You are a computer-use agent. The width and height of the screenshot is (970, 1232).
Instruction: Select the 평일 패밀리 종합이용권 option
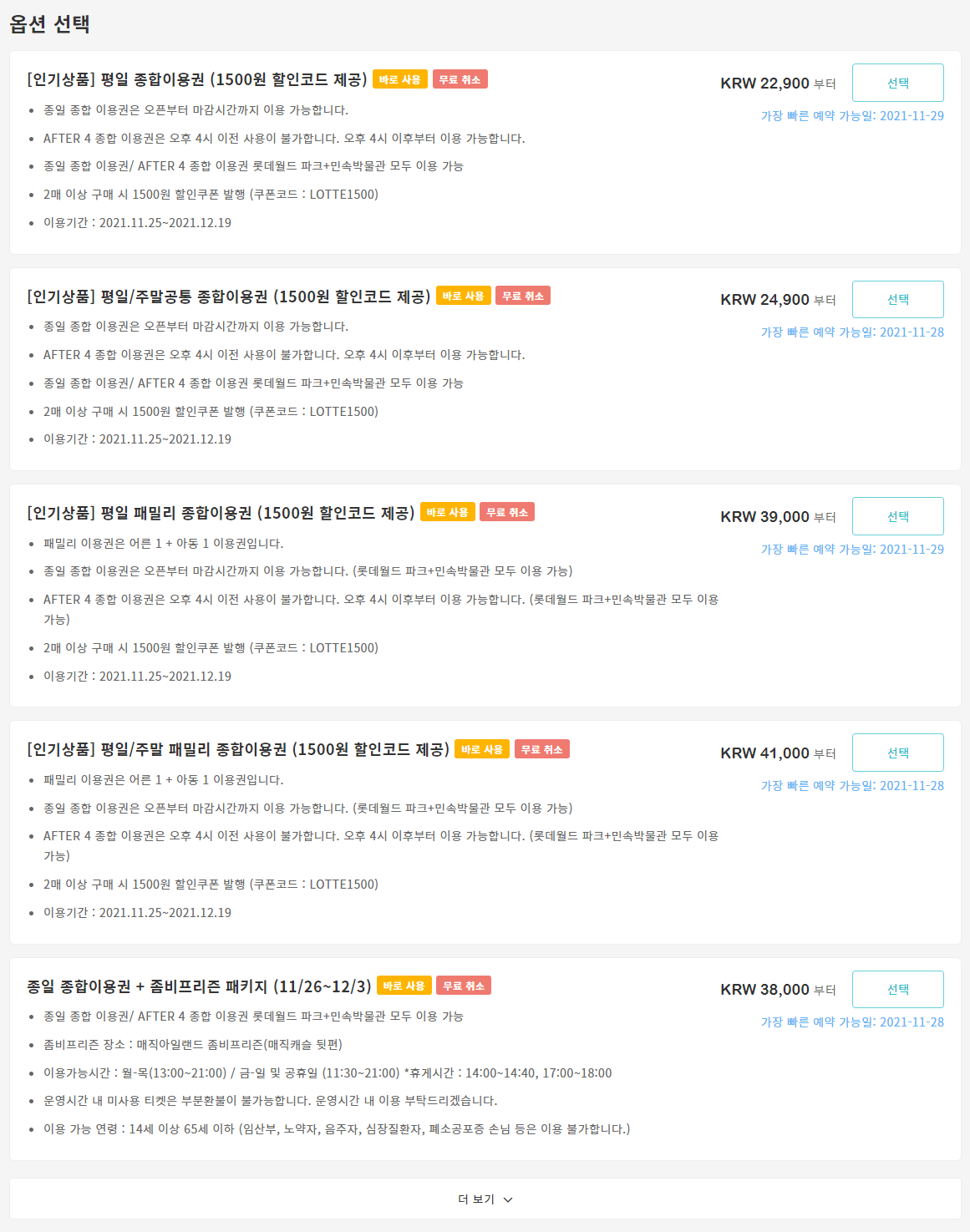(897, 515)
